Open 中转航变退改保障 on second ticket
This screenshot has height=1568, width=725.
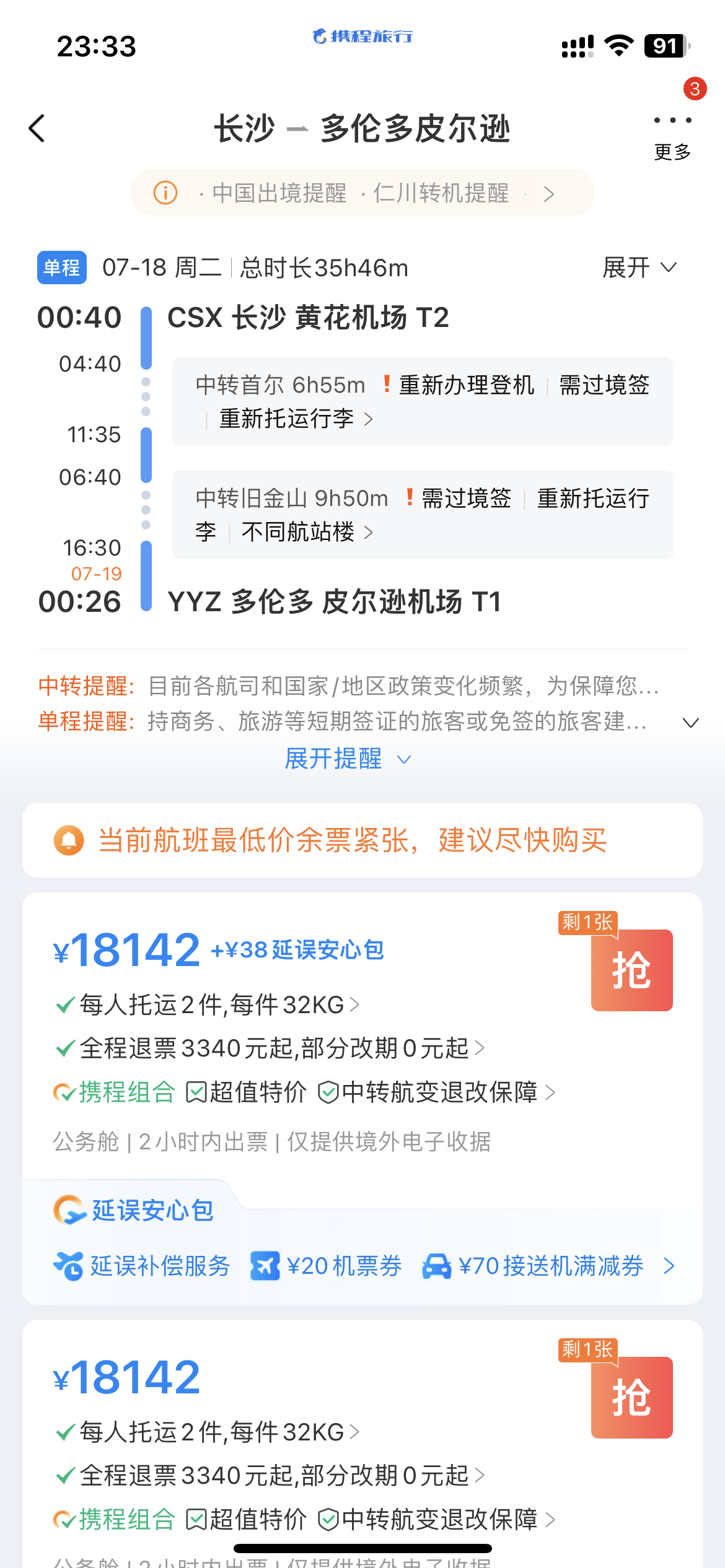click(x=437, y=1519)
